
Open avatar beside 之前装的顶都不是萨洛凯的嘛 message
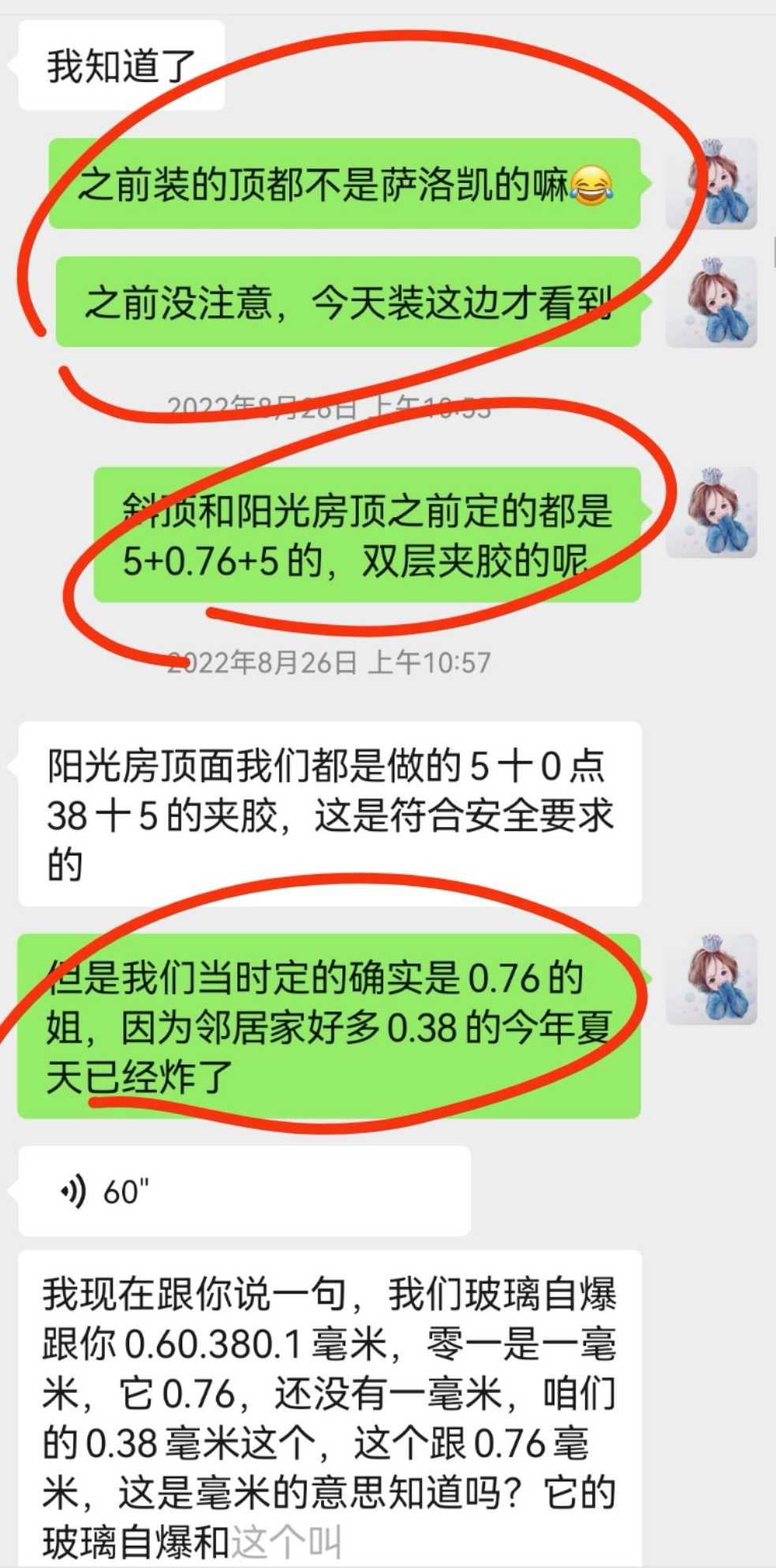click(x=711, y=184)
